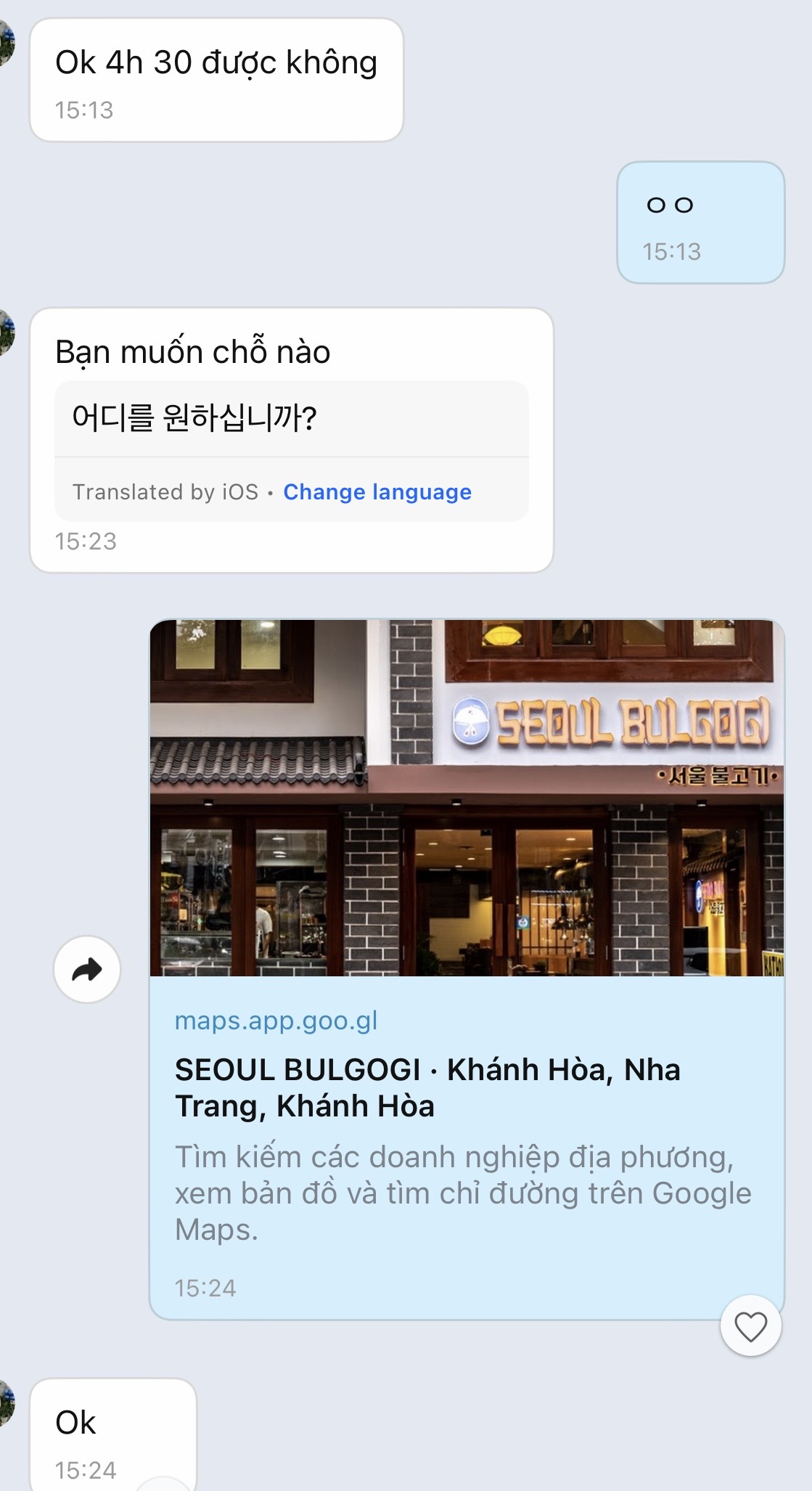The height and width of the screenshot is (1491, 812).
Task: Open the maps.app.goo.gl link
Action: (x=276, y=1021)
